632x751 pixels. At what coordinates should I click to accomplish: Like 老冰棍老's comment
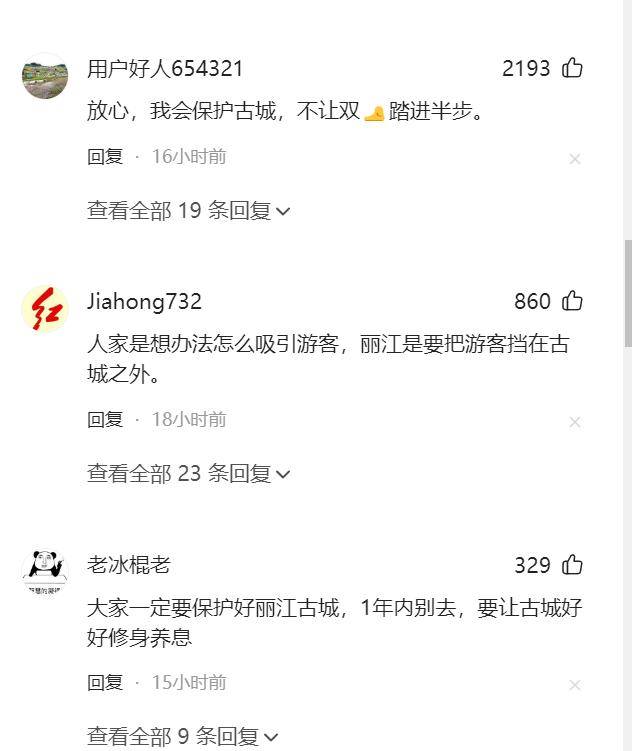pyautogui.click(x=572, y=565)
